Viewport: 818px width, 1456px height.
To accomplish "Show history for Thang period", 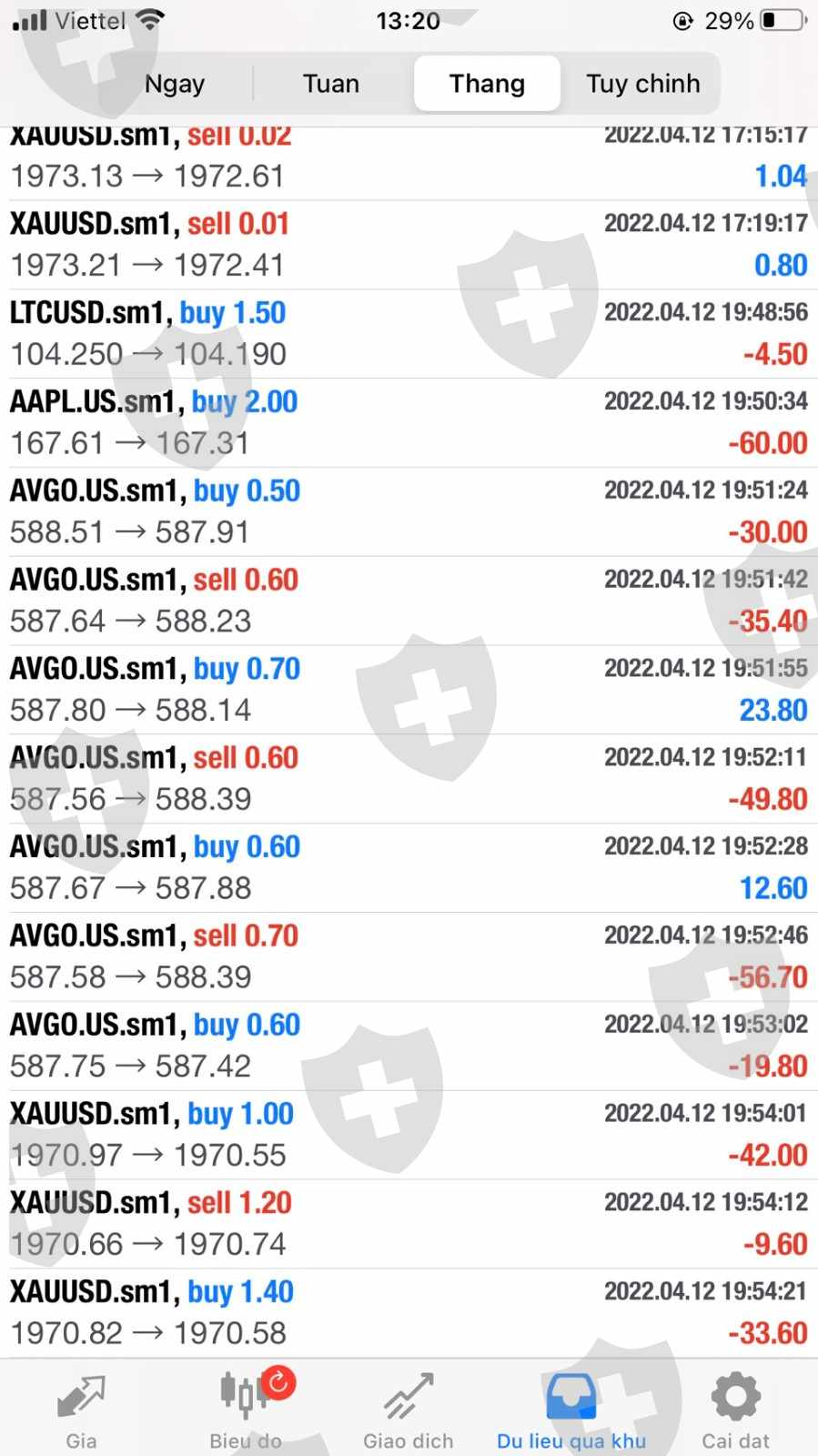I will coord(487,84).
